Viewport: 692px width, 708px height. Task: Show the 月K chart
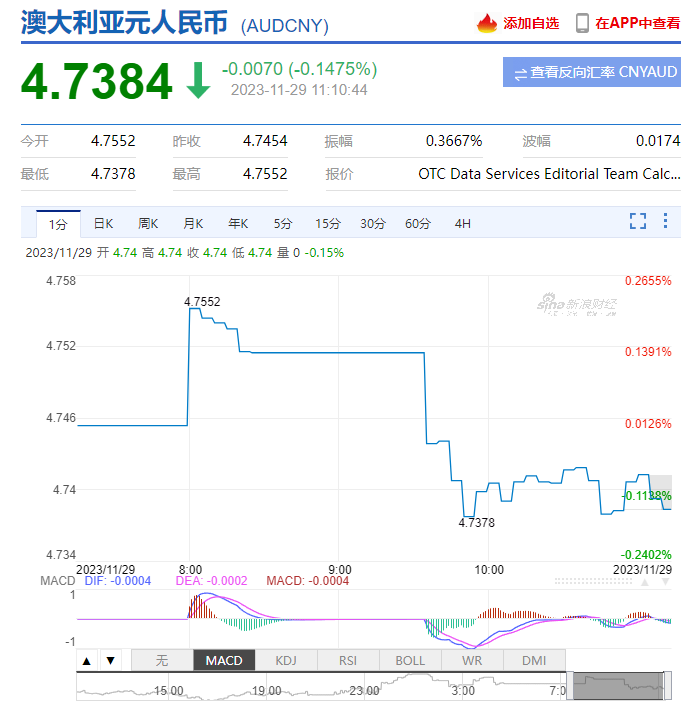pos(193,224)
